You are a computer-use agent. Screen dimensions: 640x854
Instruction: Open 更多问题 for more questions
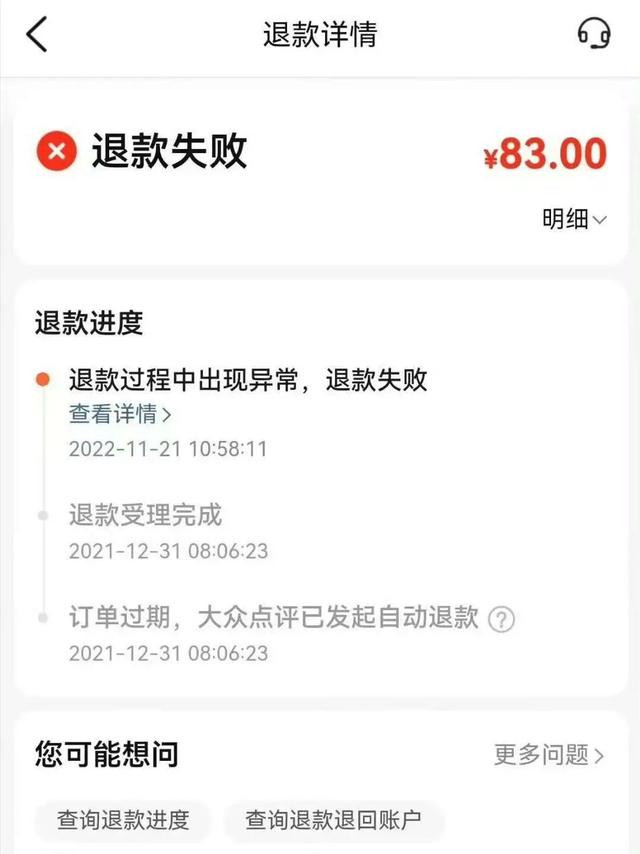549,755
